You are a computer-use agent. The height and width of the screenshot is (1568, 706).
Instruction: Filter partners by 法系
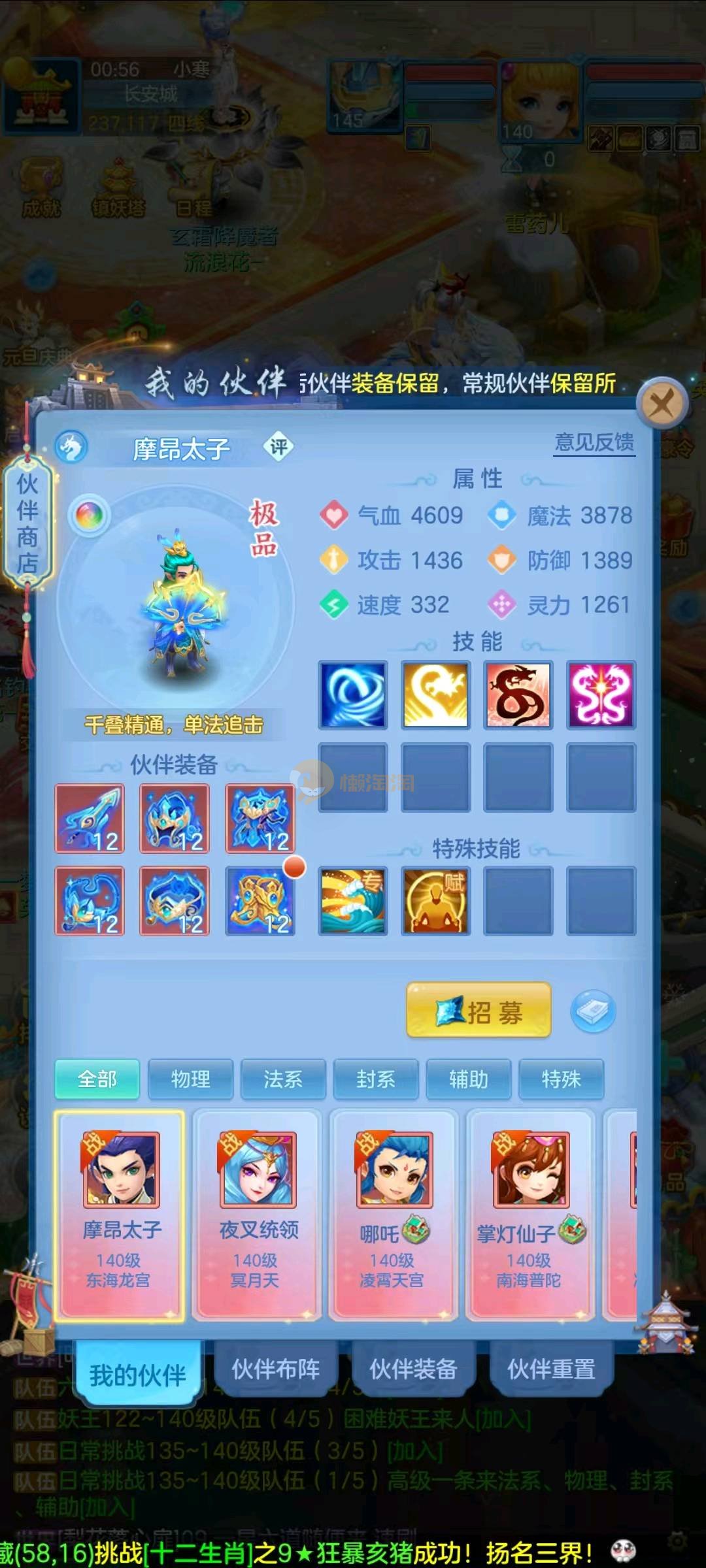pyautogui.click(x=283, y=1079)
